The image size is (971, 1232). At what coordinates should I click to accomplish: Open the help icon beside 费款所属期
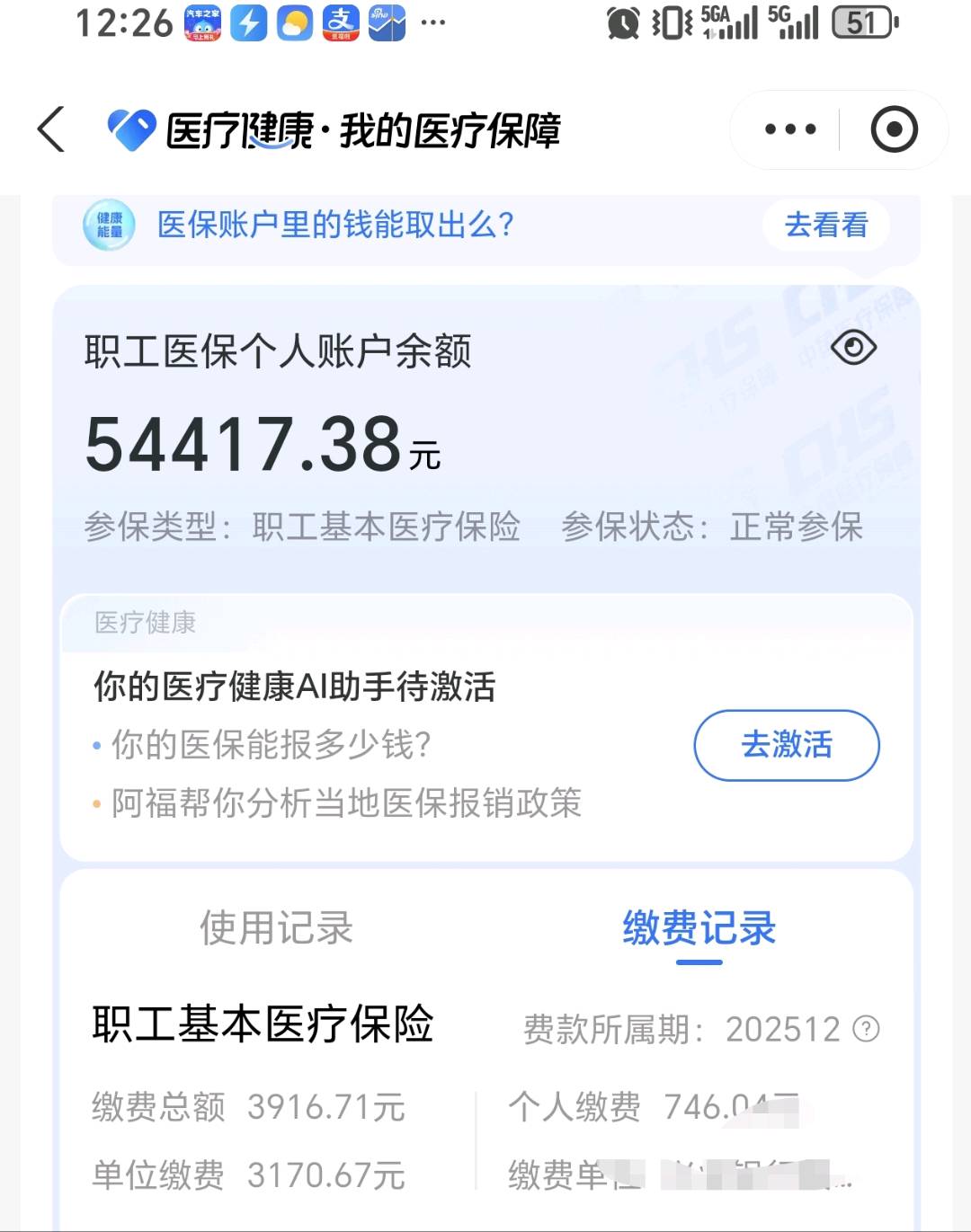[x=866, y=1029]
